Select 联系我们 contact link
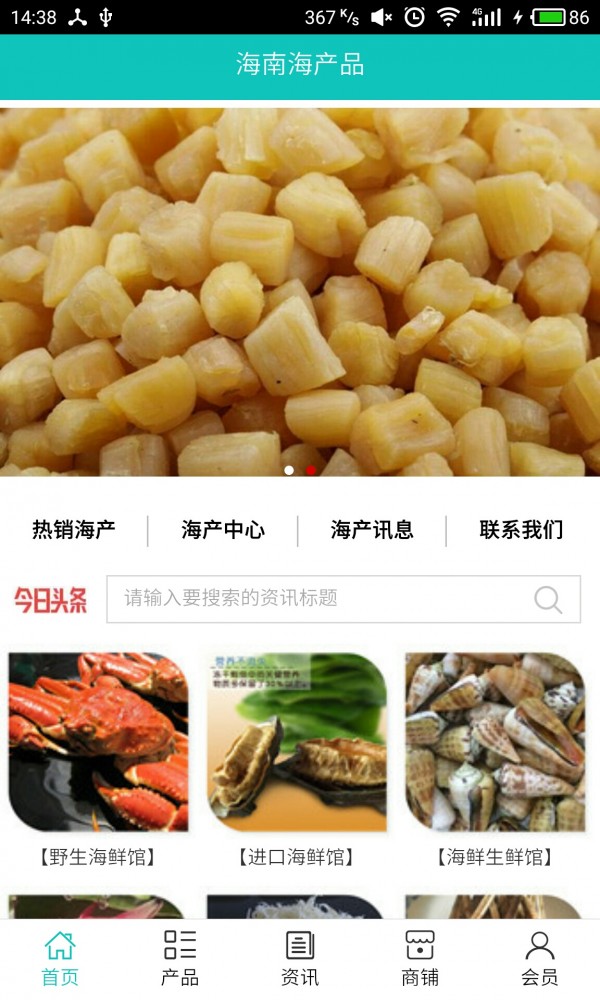This screenshot has height=1000, width=600. (x=521, y=530)
